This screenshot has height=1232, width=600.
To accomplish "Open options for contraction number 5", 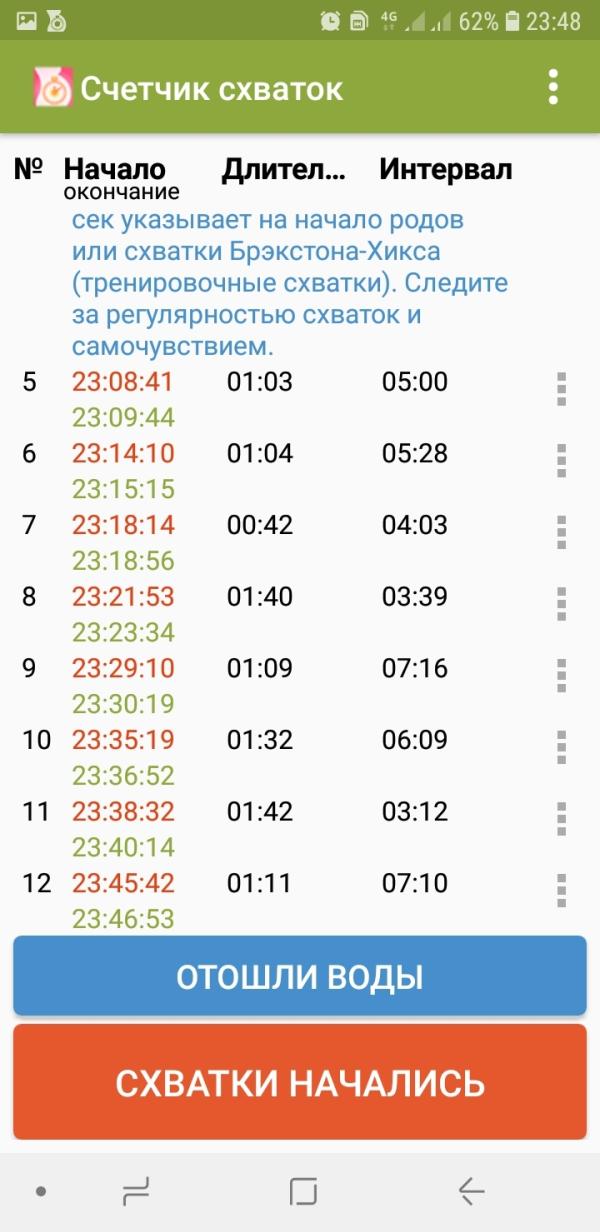I will (x=561, y=388).
